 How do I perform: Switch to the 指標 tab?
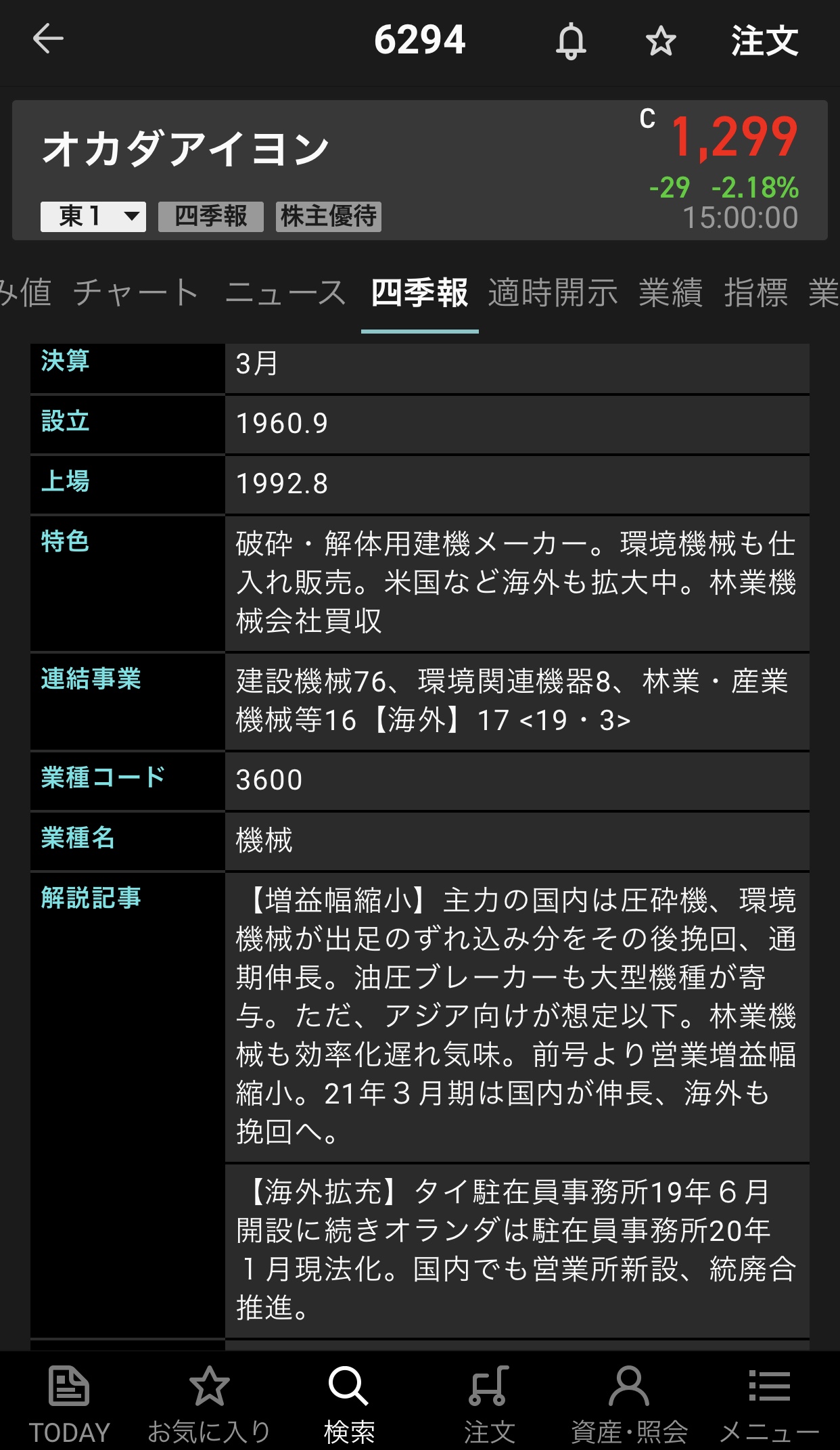755,293
